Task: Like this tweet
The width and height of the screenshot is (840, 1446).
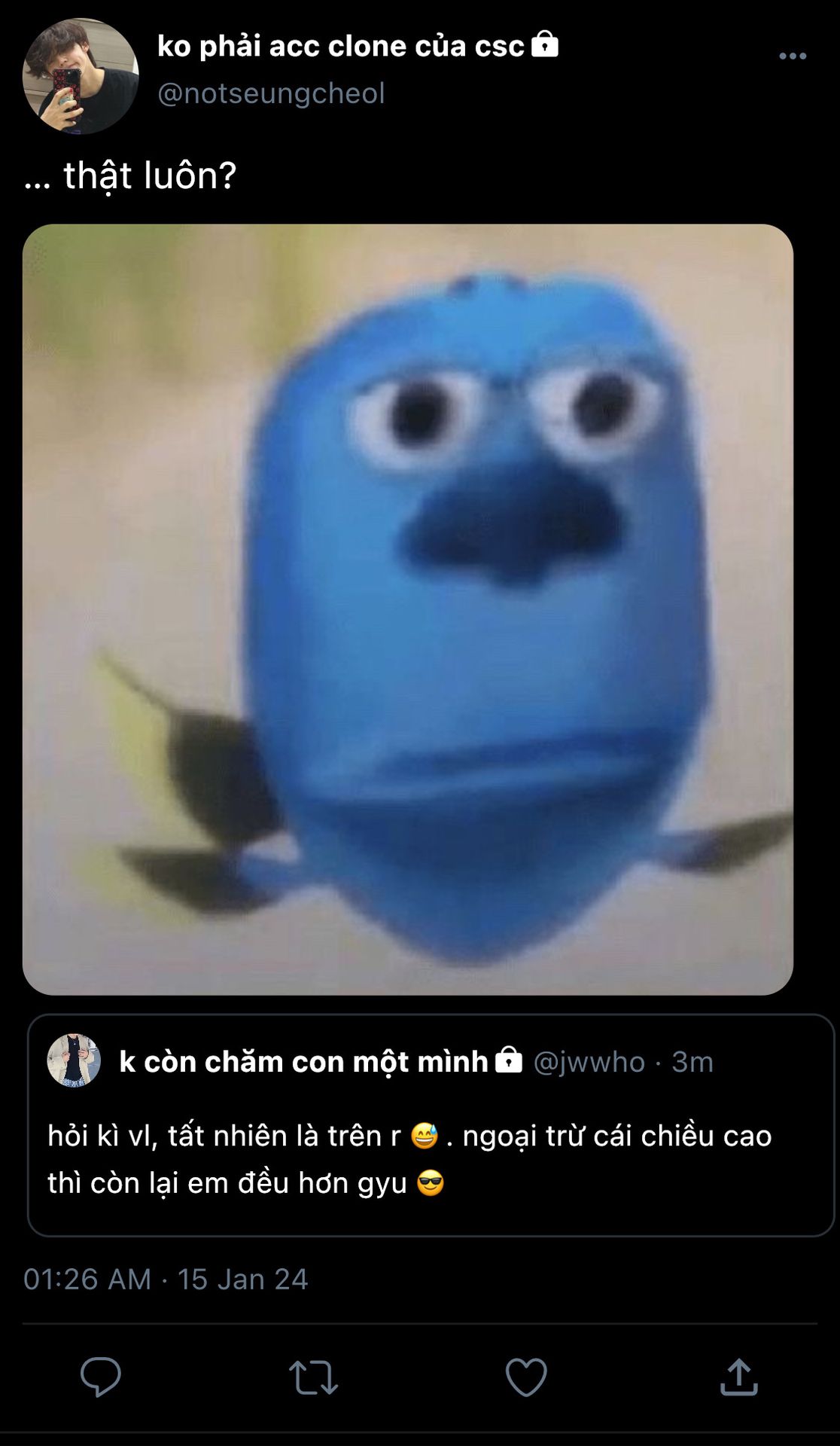Action: coord(526,1377)
